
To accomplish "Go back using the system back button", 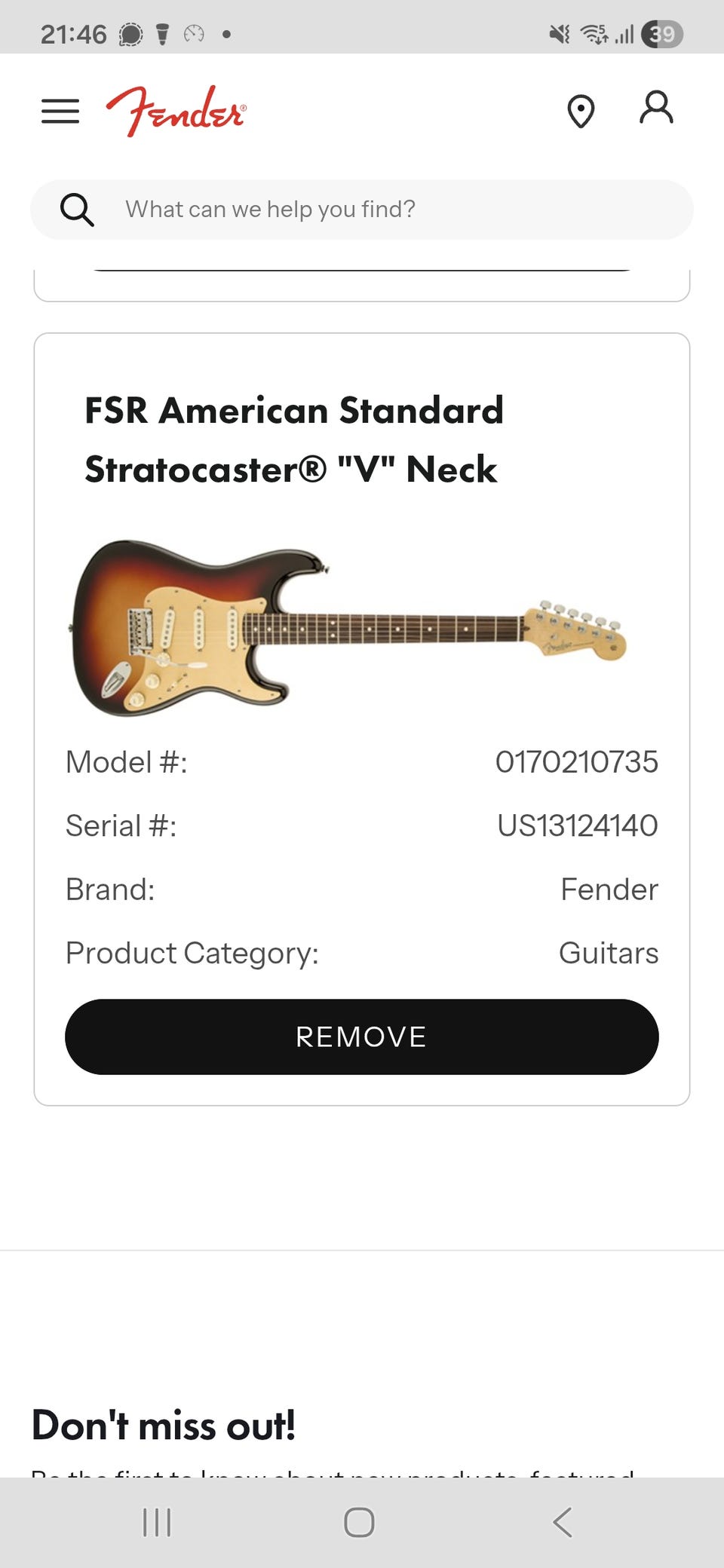I will click(x=563, y=1522).
